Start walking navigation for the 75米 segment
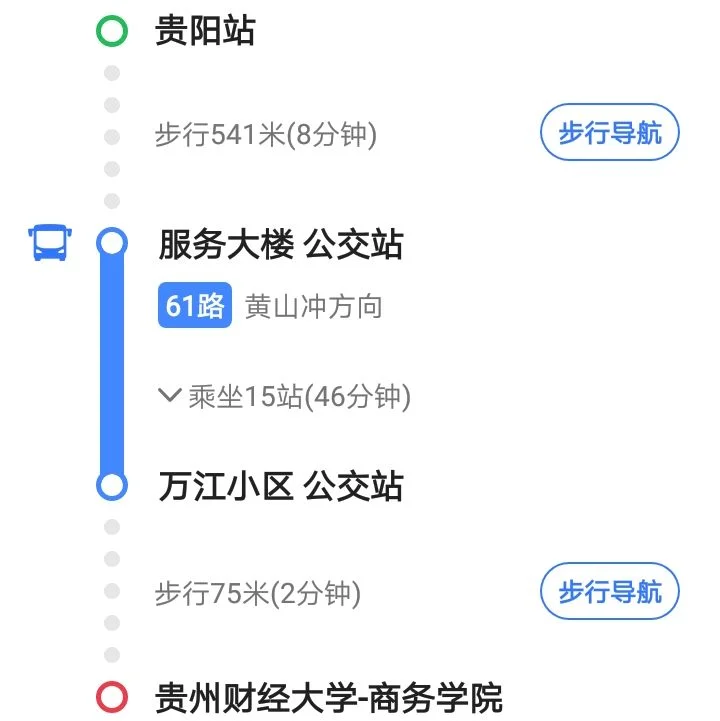Viewport: 720px width, 721px height. pyautogui.click(x=610, y=591)
